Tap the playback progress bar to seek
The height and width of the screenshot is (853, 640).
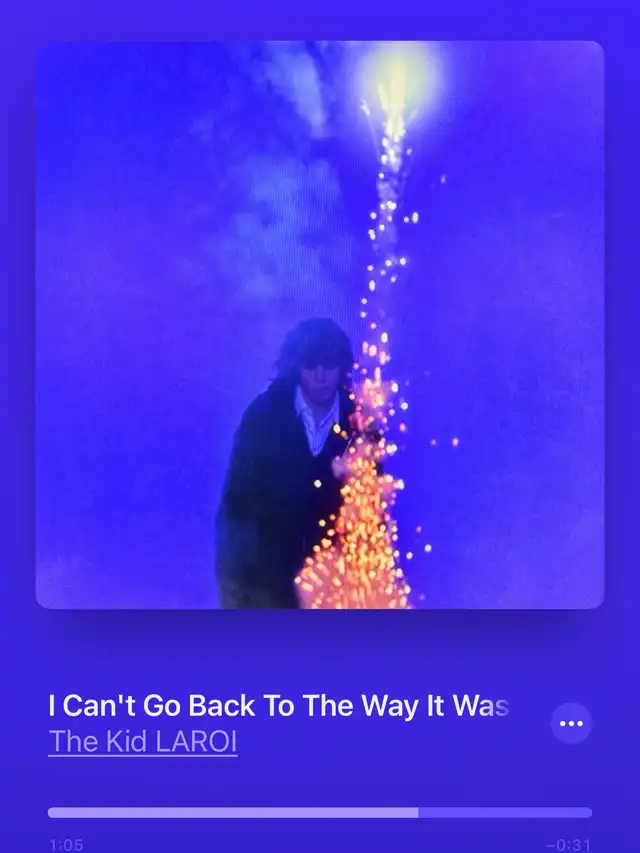click(x=320, y=812)
